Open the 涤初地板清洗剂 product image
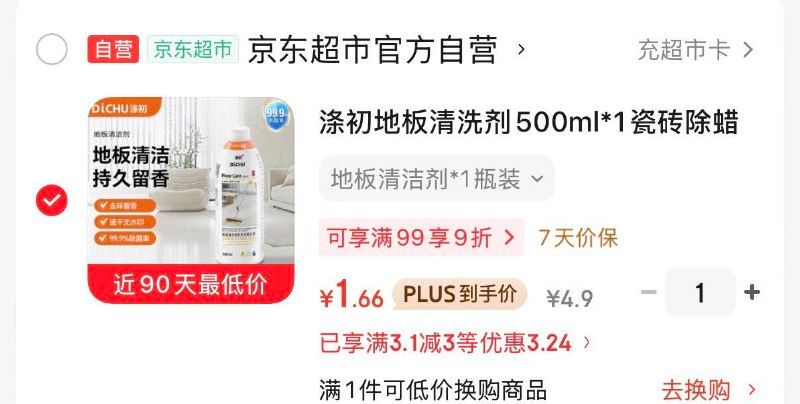The image size is (800, 404). [190, 200]
